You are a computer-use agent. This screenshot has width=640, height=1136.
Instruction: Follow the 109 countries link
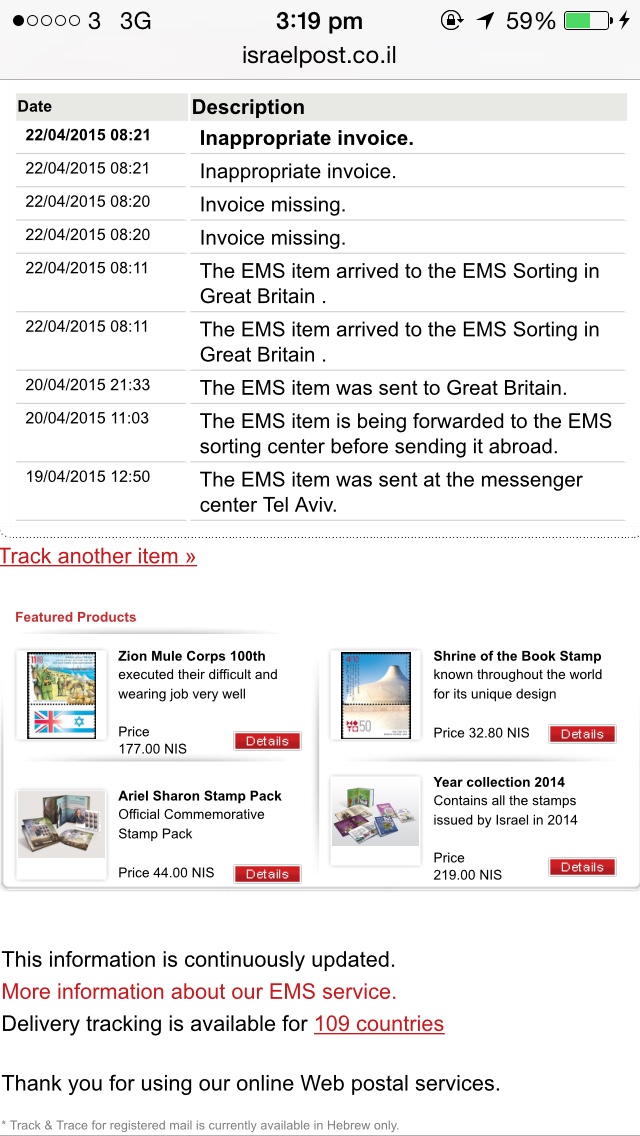point(379,1024)
